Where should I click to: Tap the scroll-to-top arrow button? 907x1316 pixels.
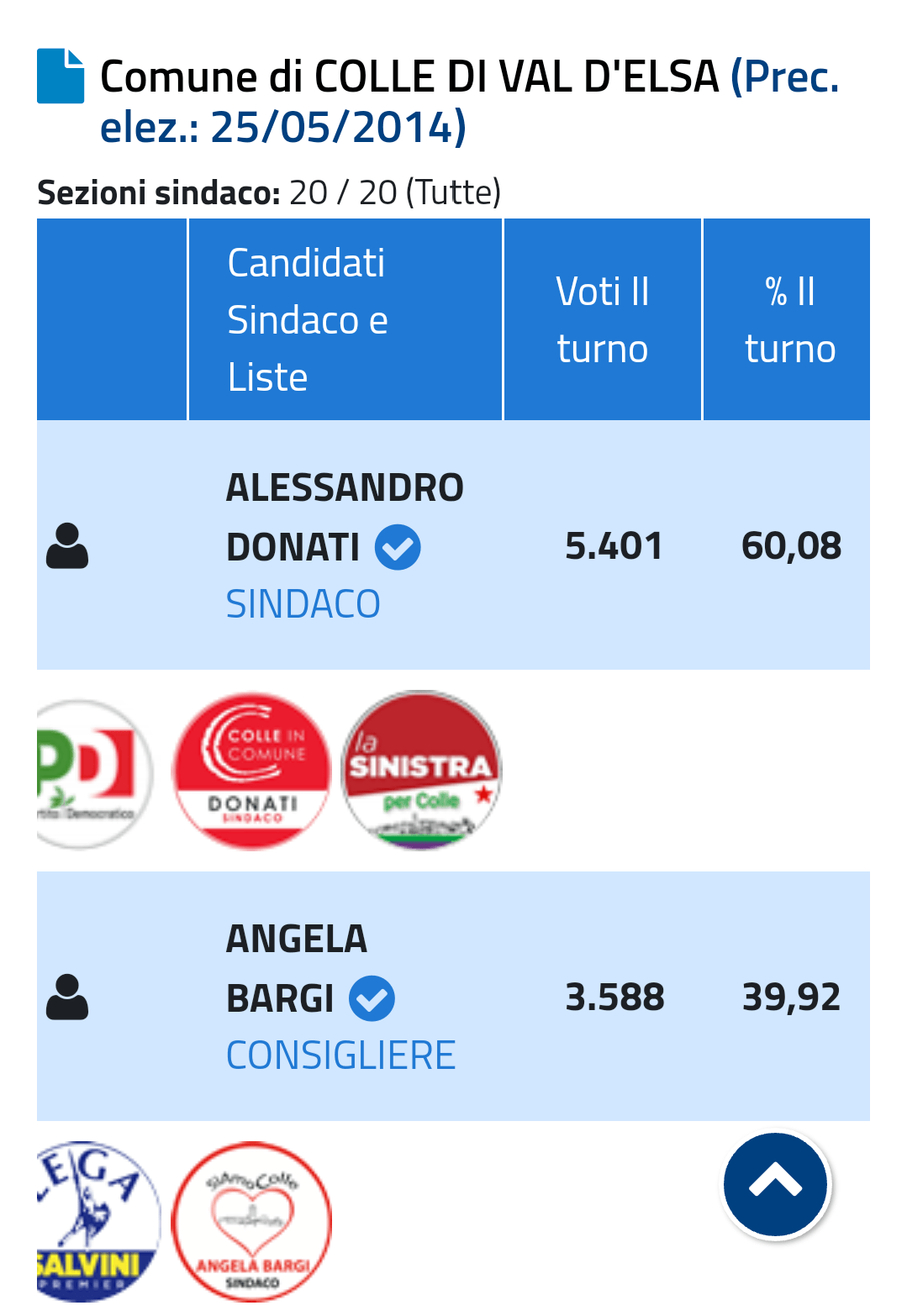(x=775, y=1184)
